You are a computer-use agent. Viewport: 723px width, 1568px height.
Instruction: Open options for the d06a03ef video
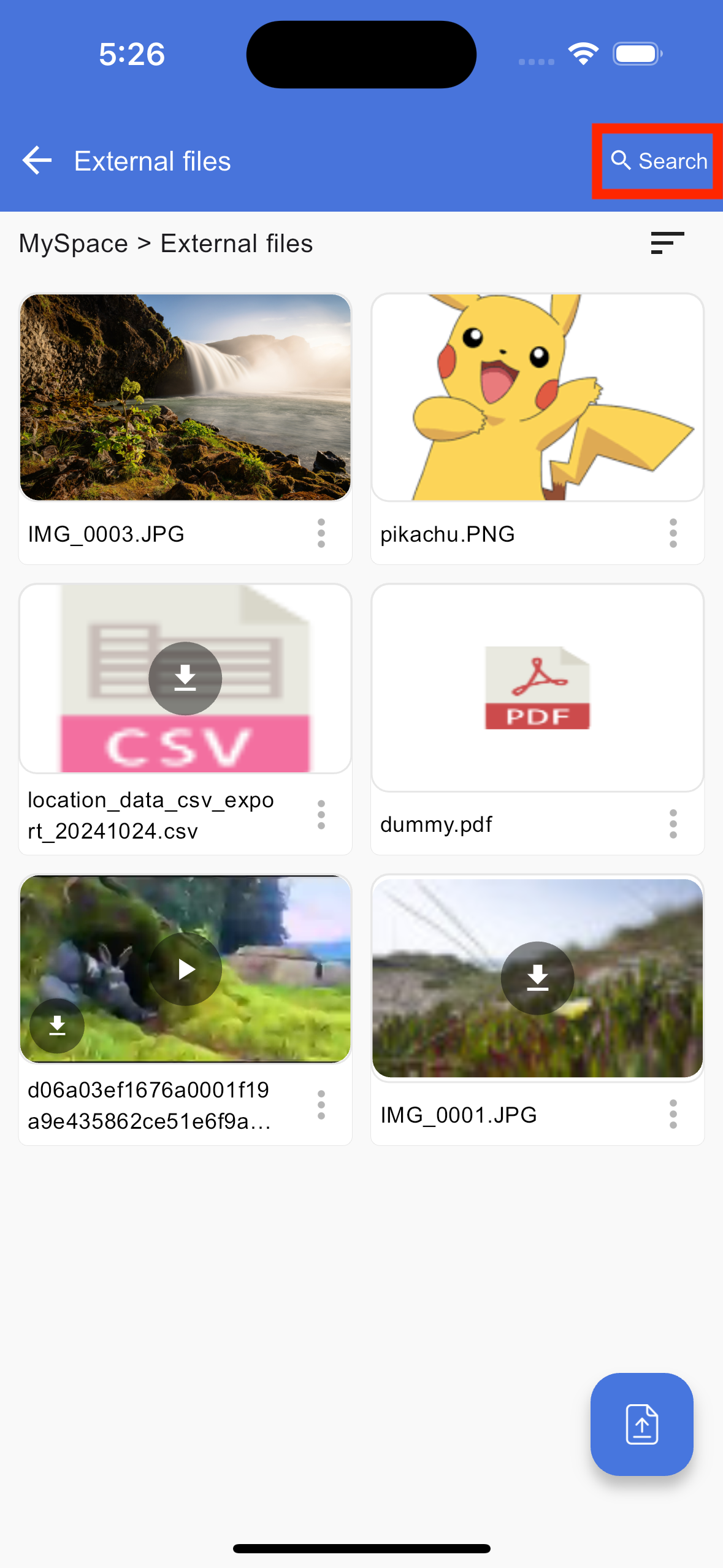click(321, 1105)
